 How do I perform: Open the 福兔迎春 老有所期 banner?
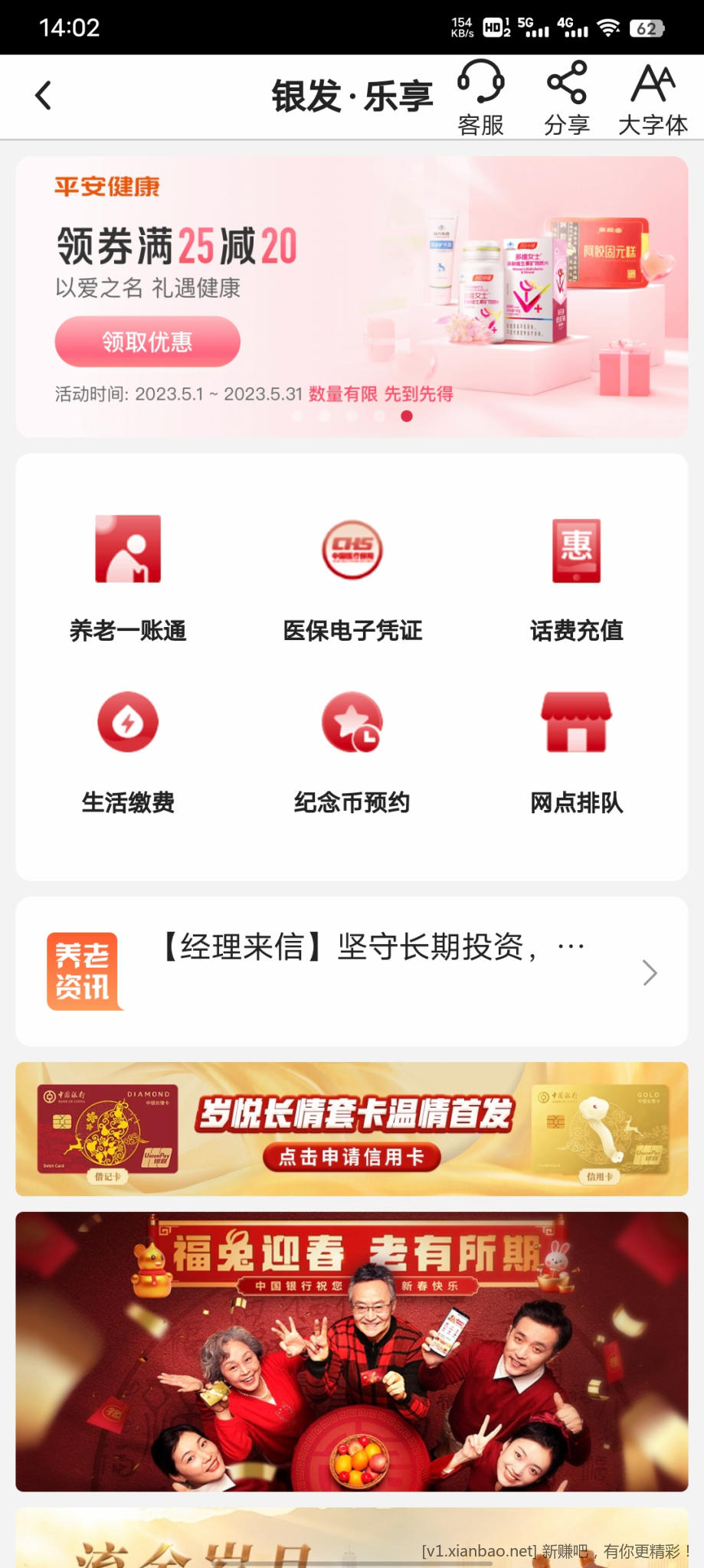click(352, 1351)
